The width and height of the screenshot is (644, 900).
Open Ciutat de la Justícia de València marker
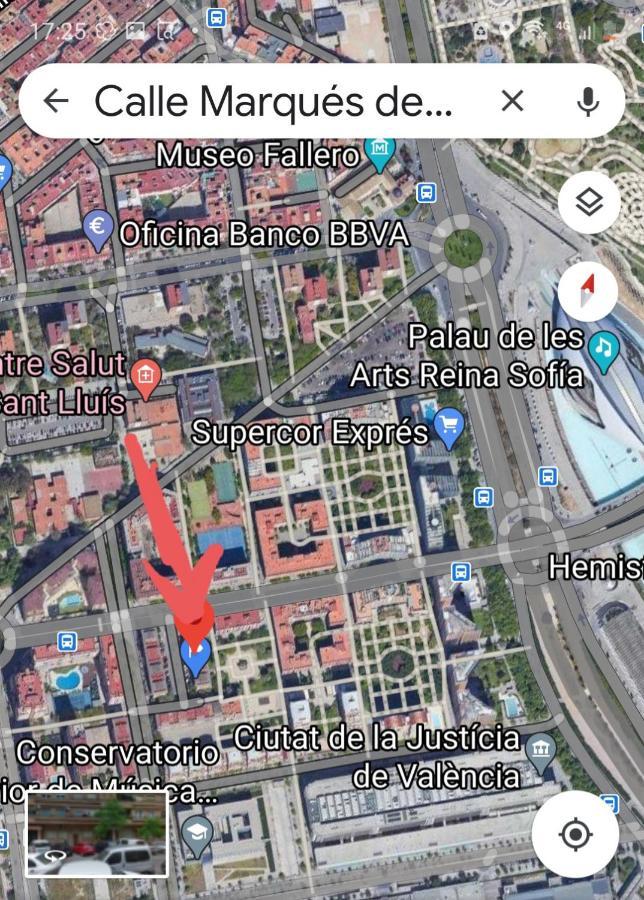click(x=541, y=749)
